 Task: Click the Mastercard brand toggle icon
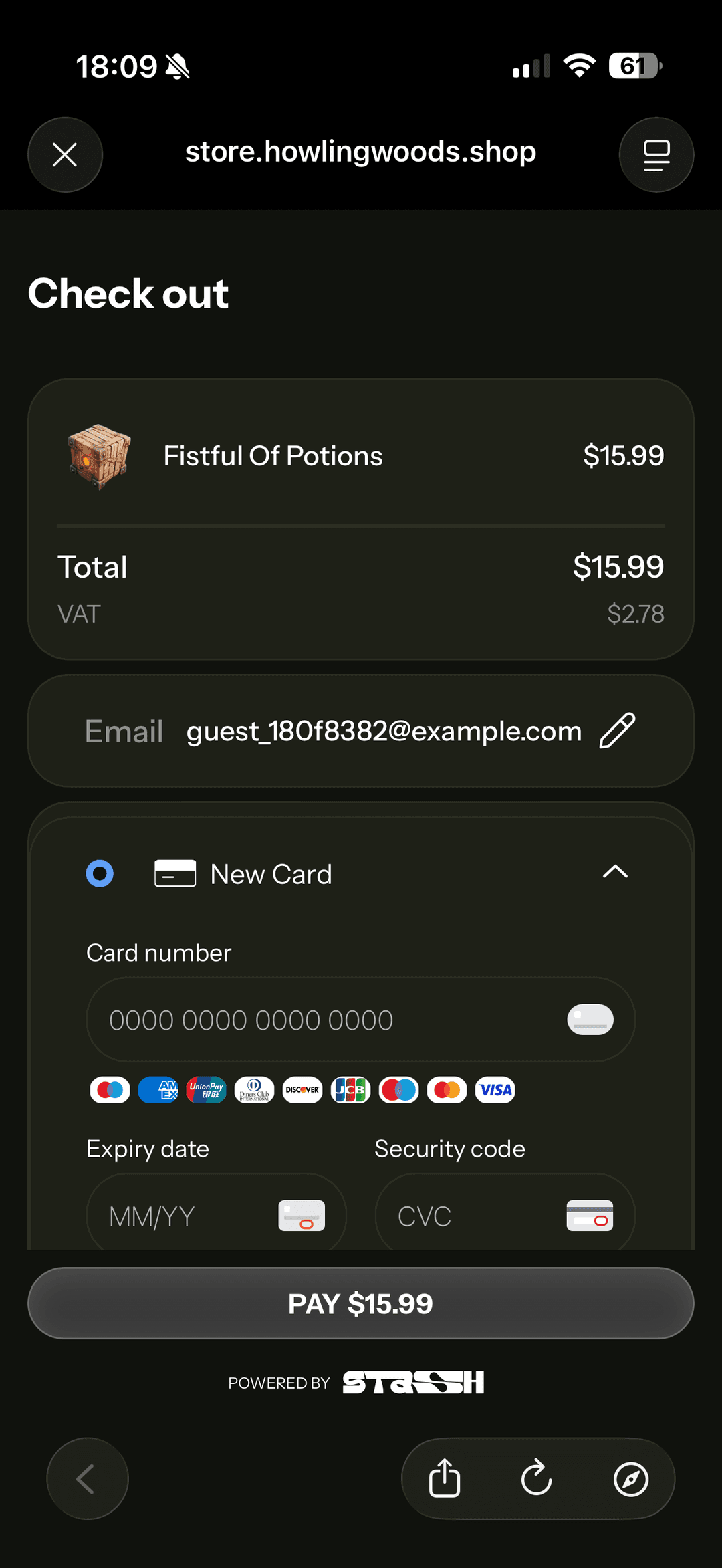tap(447, 1090)
